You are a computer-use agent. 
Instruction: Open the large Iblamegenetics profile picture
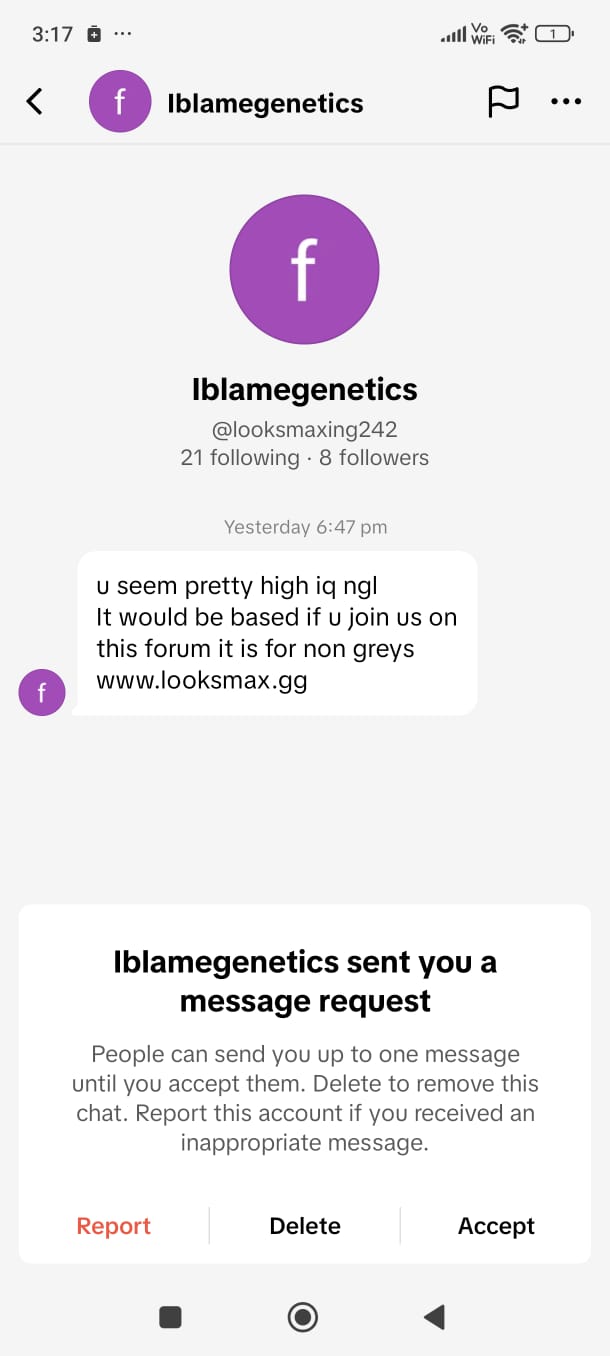[x=304, y=270]
